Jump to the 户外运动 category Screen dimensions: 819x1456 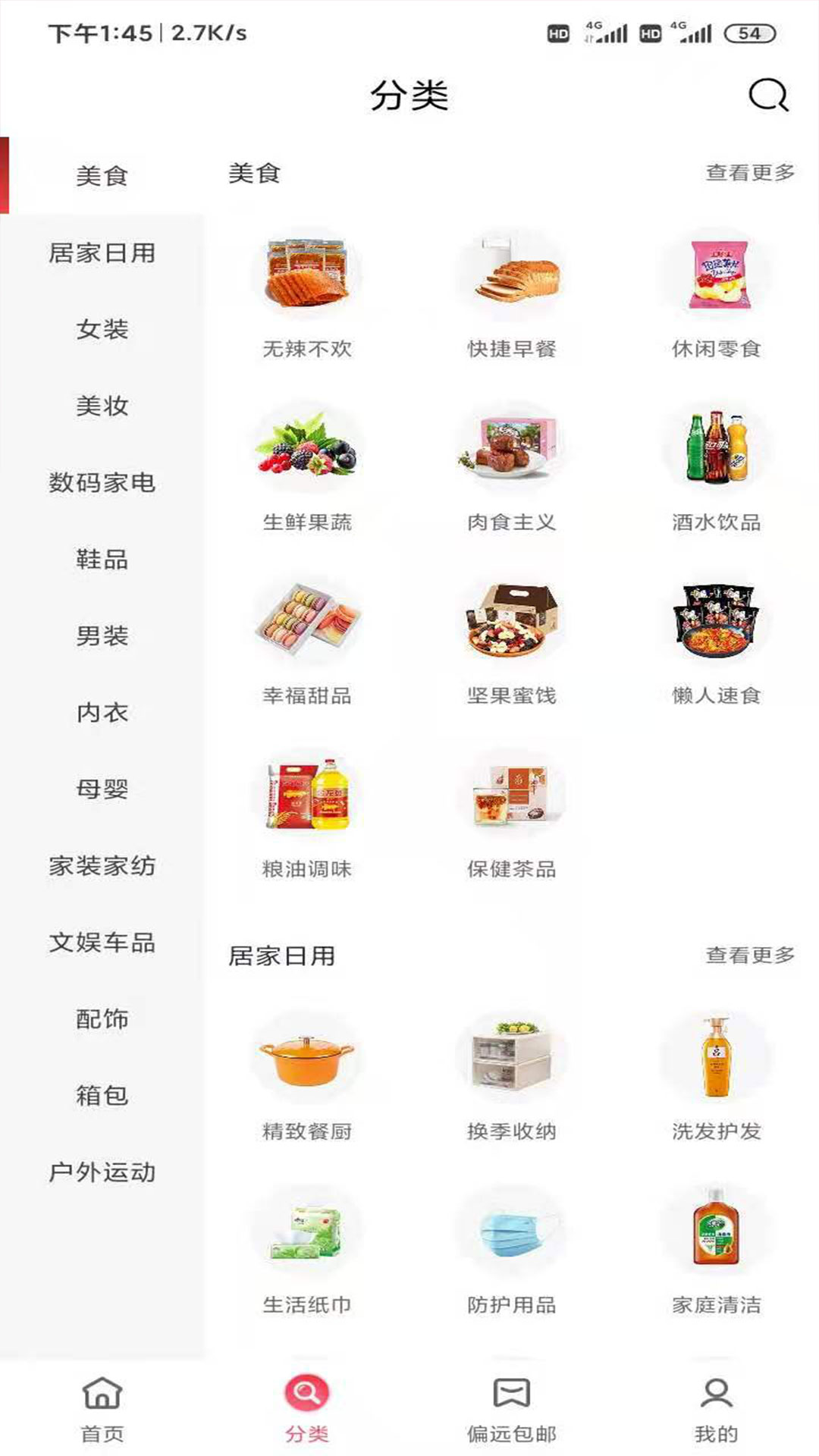tap(102, 1172)
